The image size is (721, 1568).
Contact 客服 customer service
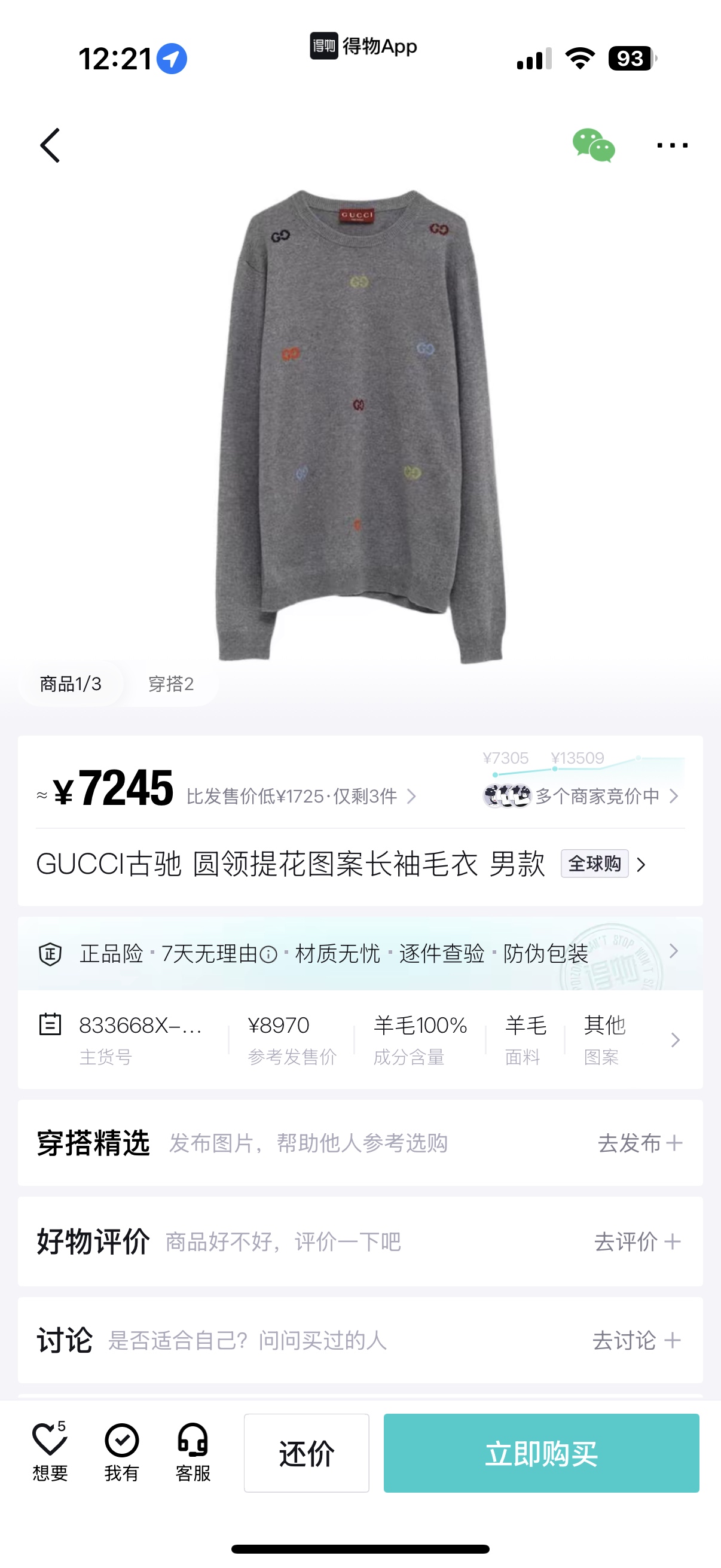click(x=193, y=1451)
